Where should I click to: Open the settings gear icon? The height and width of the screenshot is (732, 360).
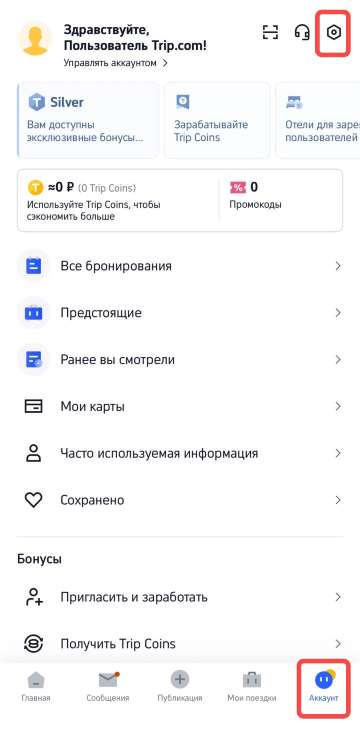333,33
